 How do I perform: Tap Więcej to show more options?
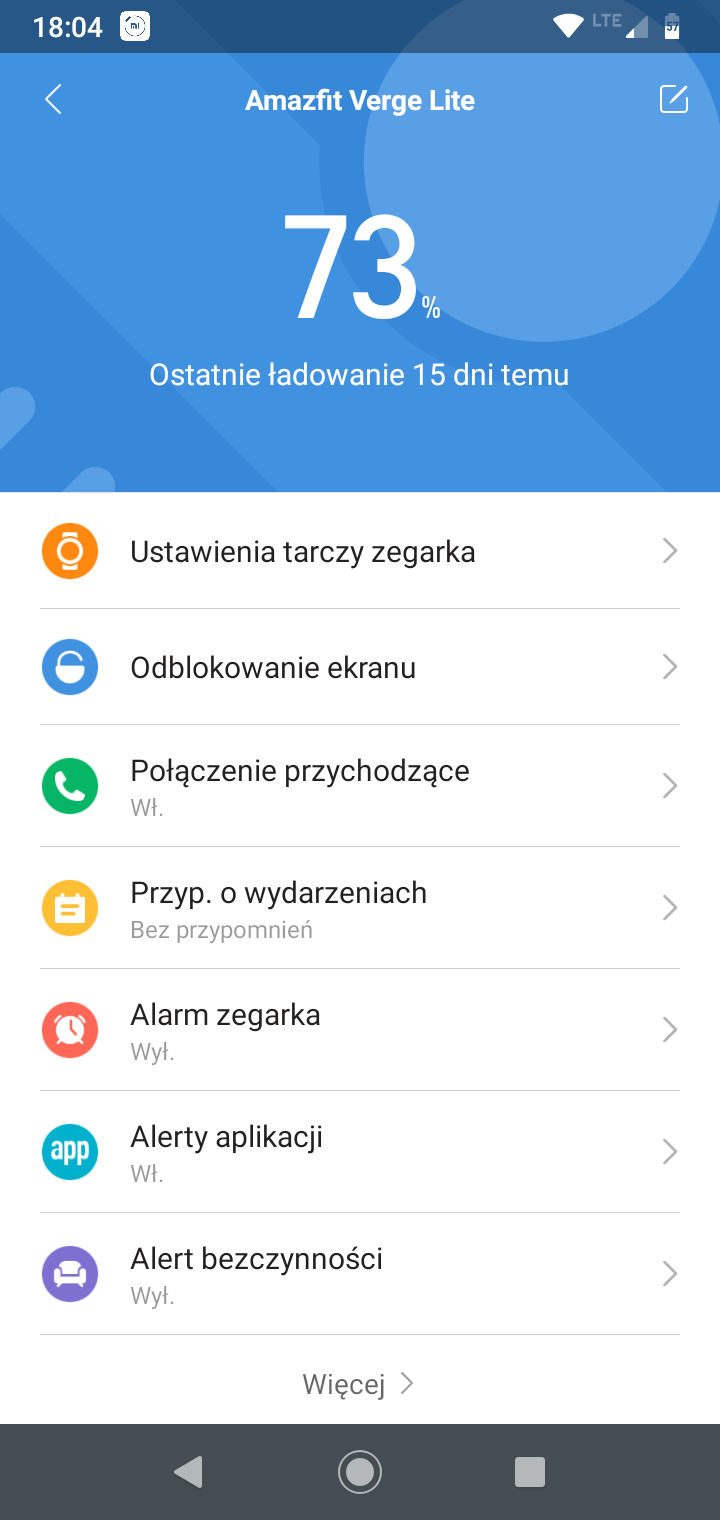359,1384
